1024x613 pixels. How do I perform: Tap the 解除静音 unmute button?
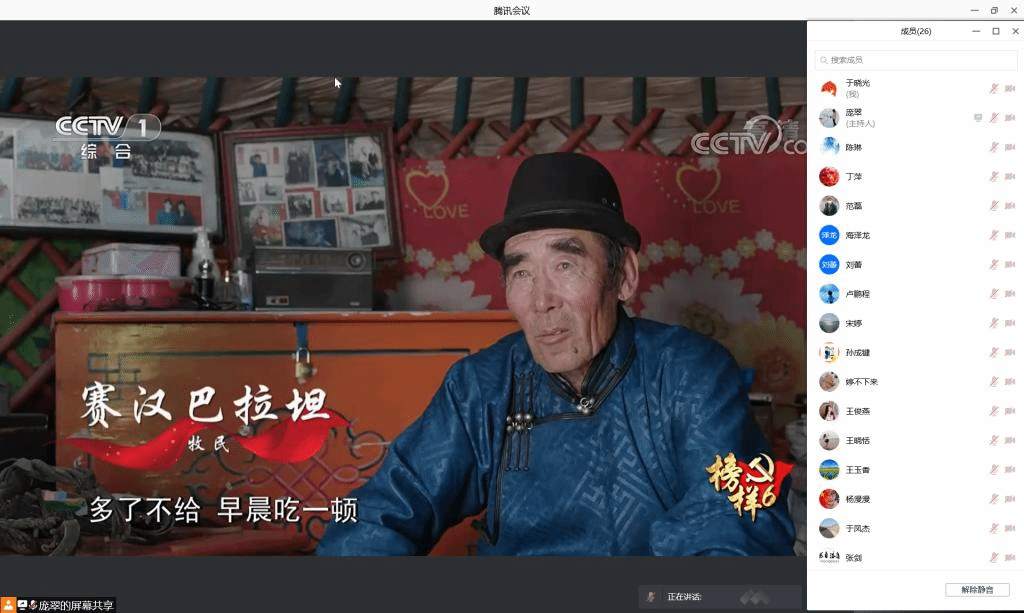(977, 590)
